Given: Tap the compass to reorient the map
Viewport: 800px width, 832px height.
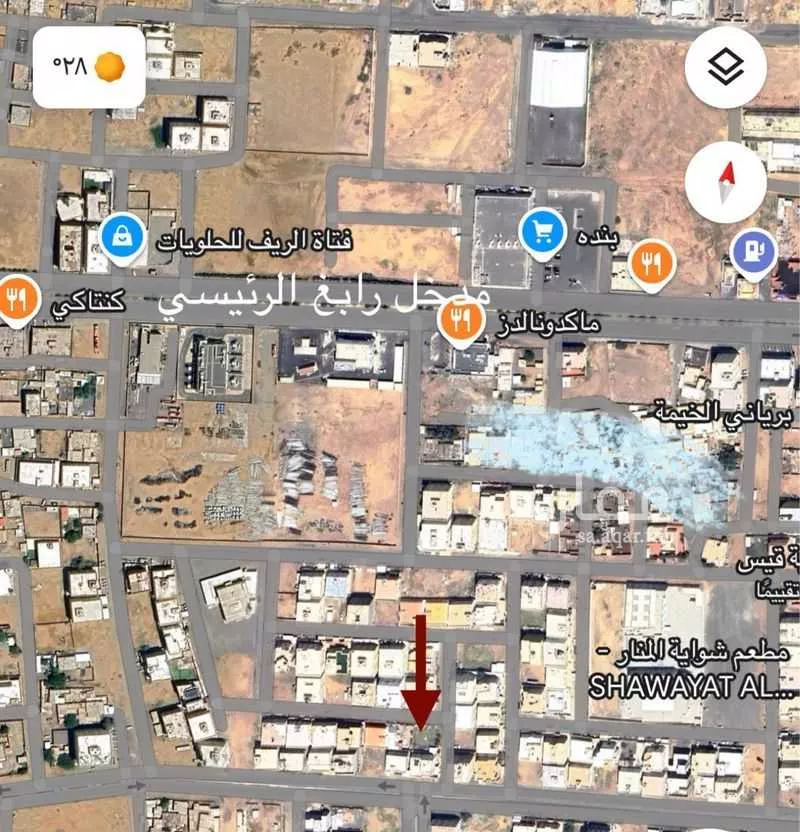Looking at the screenshot, I should (726, 181).
